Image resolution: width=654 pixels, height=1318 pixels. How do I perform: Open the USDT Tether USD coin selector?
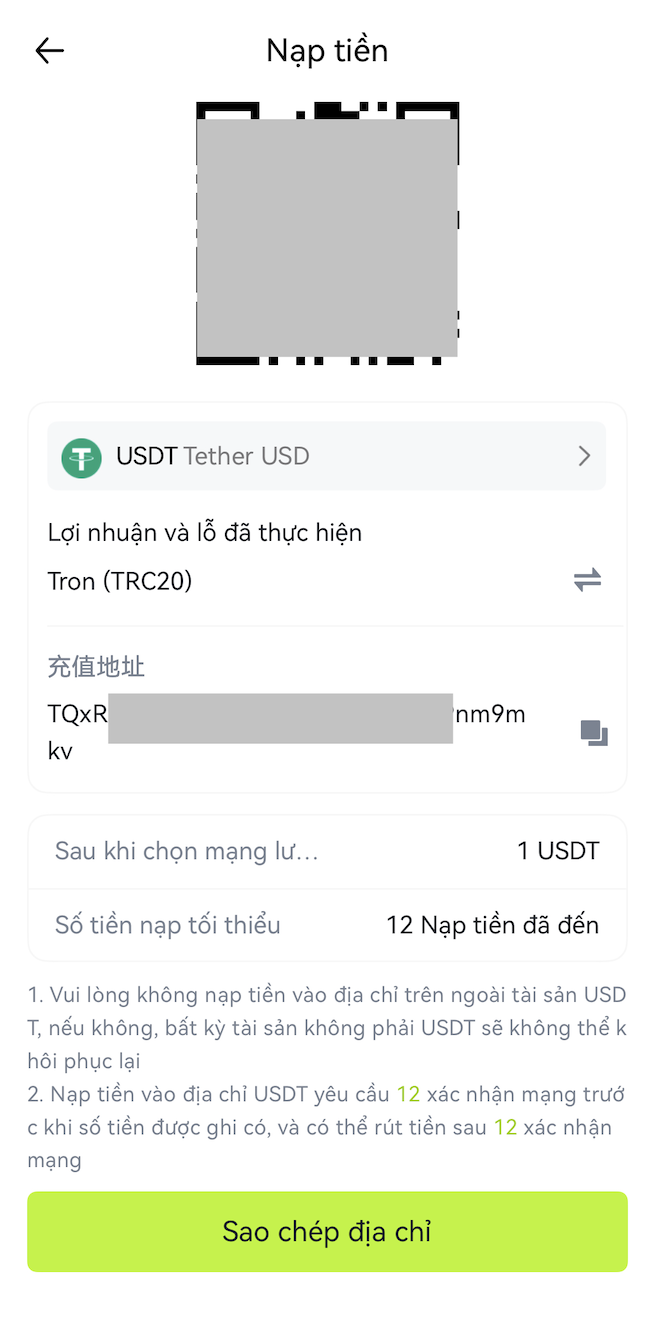(x=326, y=456)
